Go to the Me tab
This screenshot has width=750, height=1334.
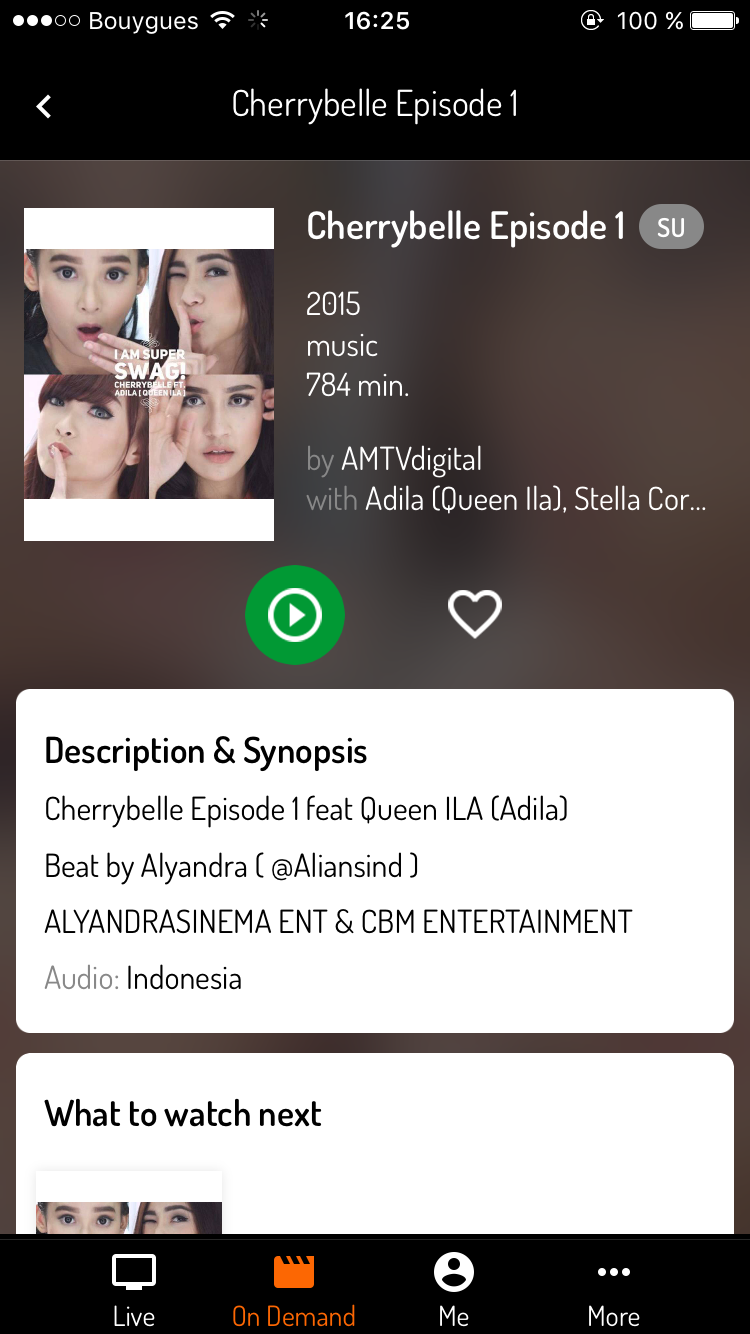point(454,1288)
